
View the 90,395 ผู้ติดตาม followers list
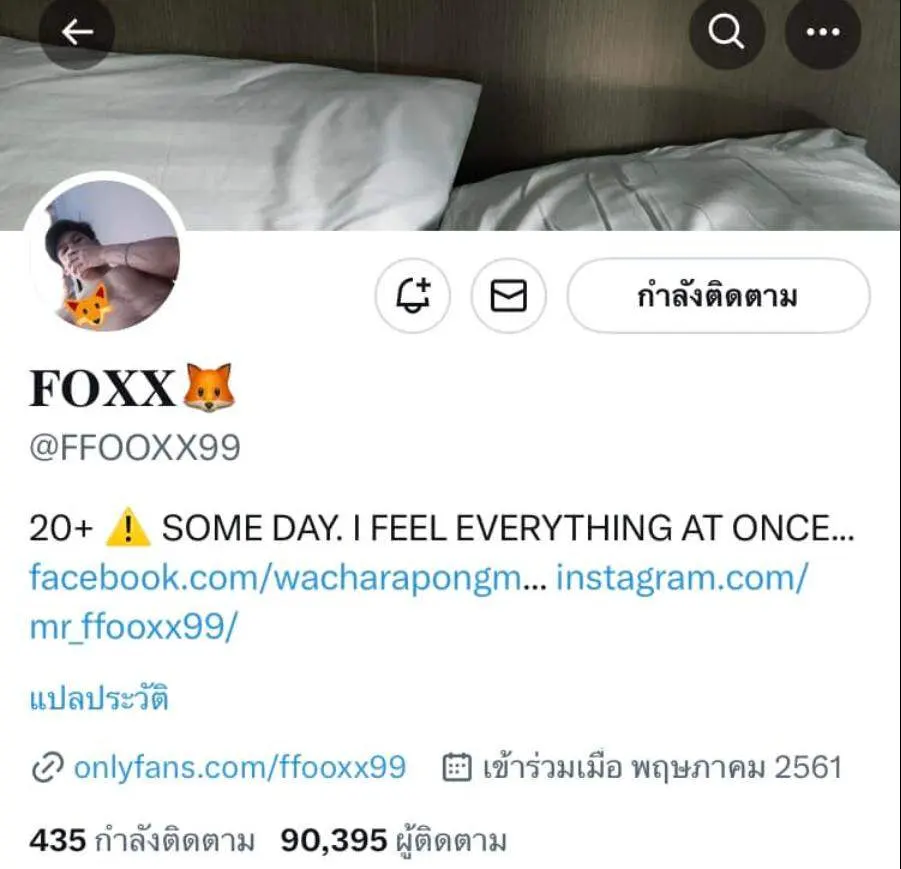pos(394,841)
